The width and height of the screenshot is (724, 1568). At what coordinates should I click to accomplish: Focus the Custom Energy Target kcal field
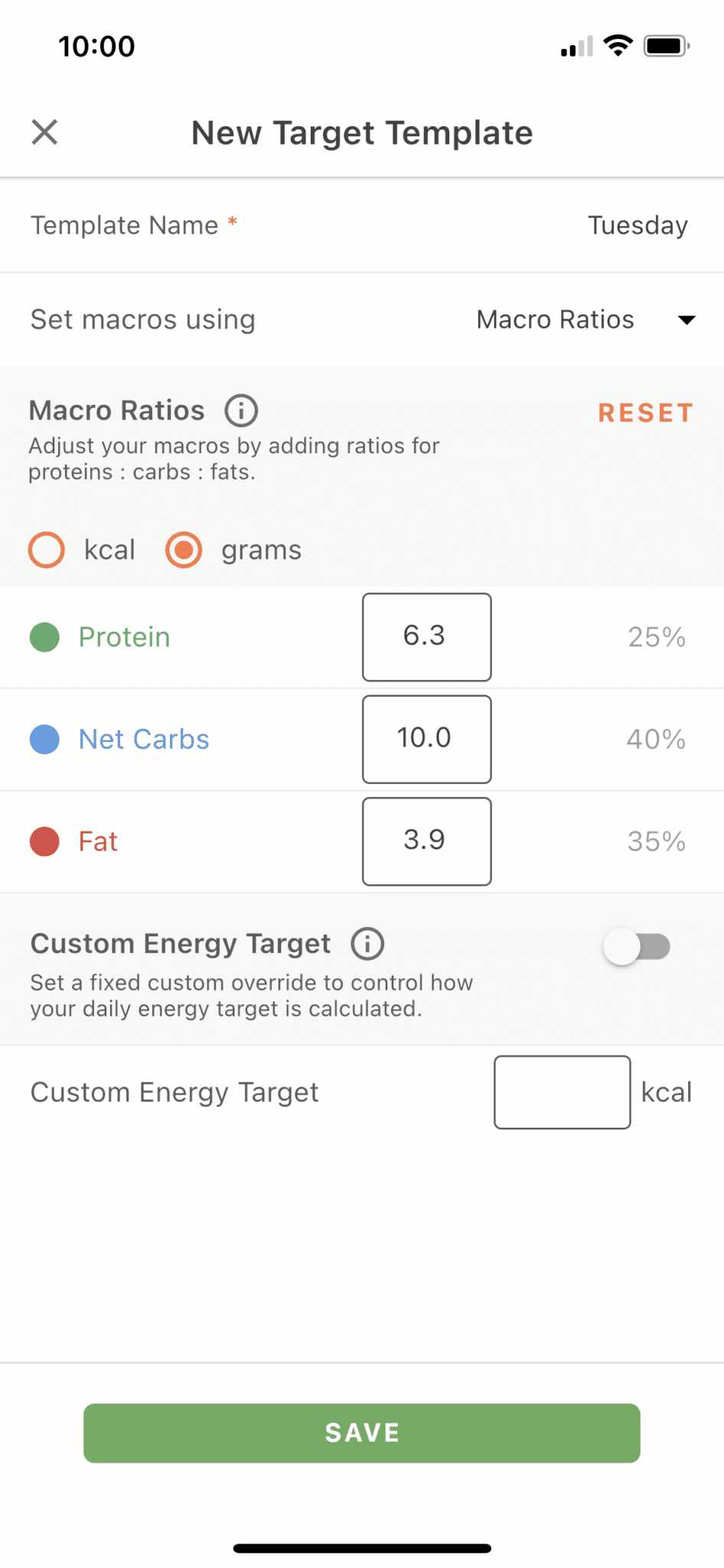click(562, 1092)
